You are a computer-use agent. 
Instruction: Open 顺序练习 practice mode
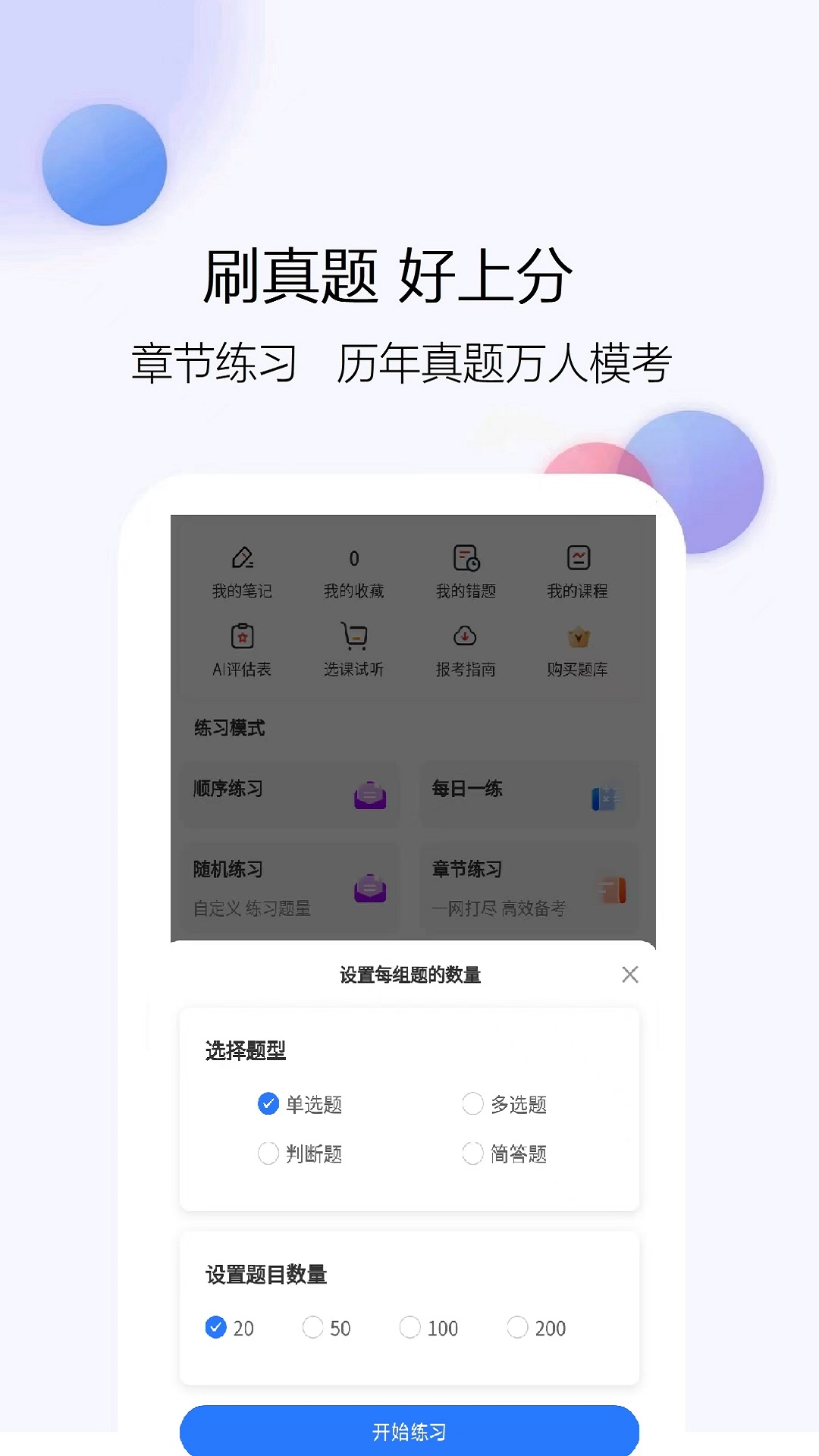click(x=290, y=793)
